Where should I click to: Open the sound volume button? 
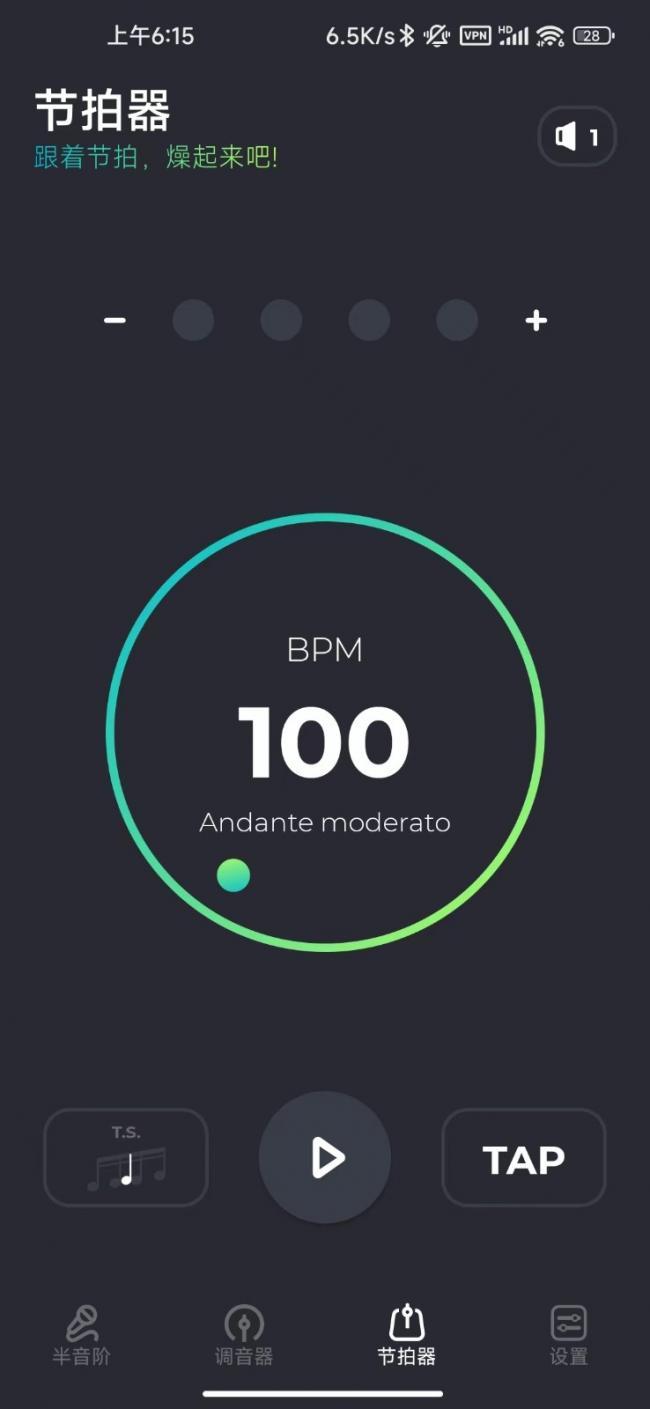click(x=577, y=137)
